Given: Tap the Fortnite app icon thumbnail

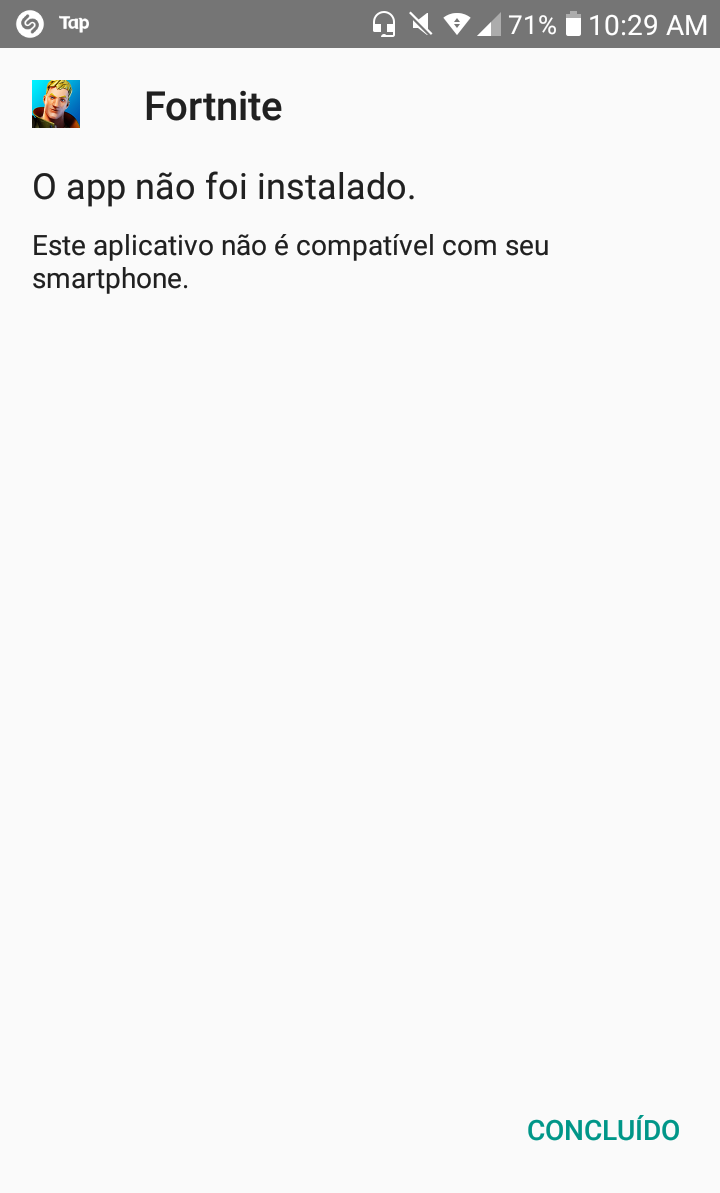Looking at the screenshot, I should (55, 103).
